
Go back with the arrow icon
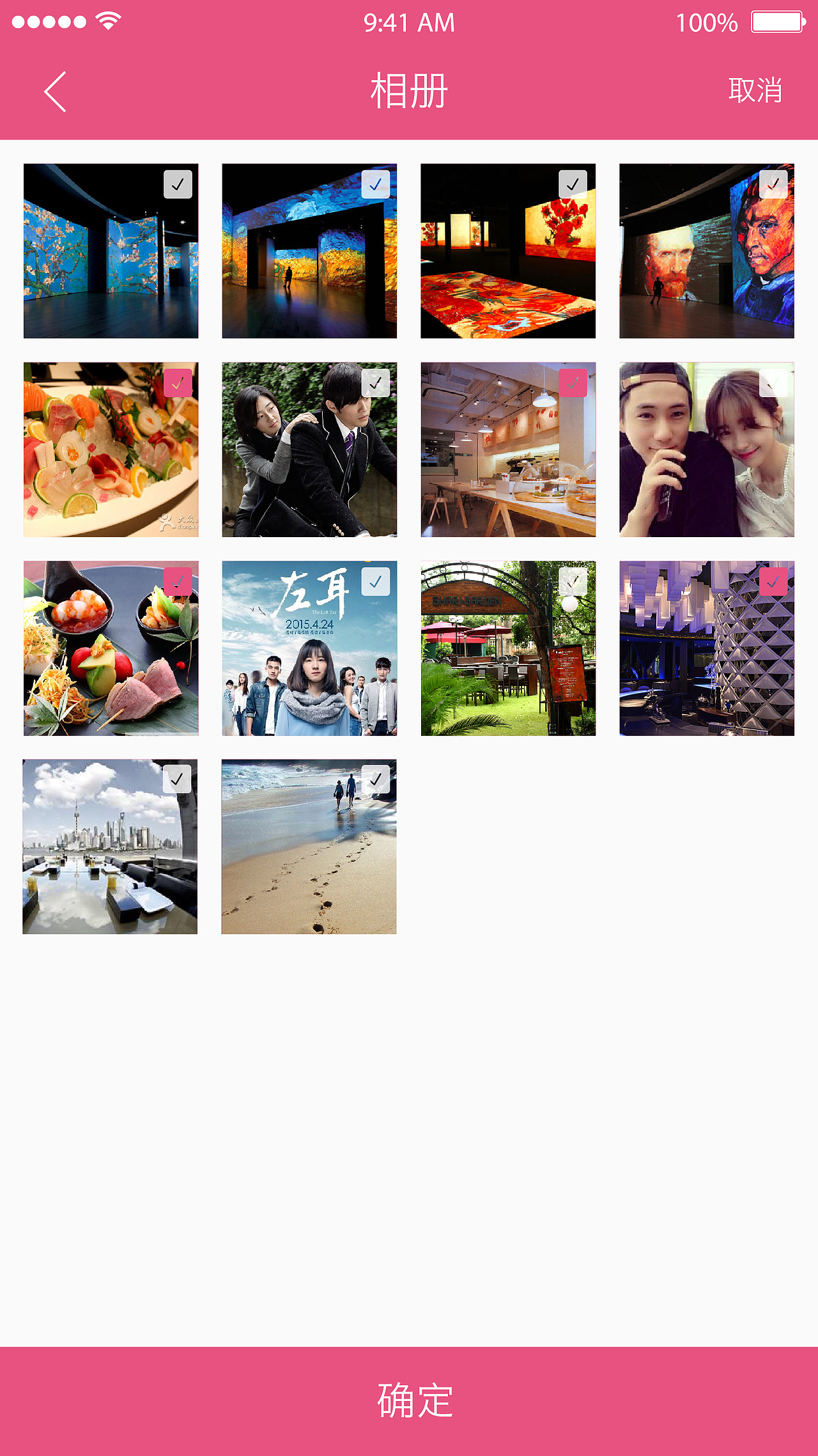(x=56, y=91)
